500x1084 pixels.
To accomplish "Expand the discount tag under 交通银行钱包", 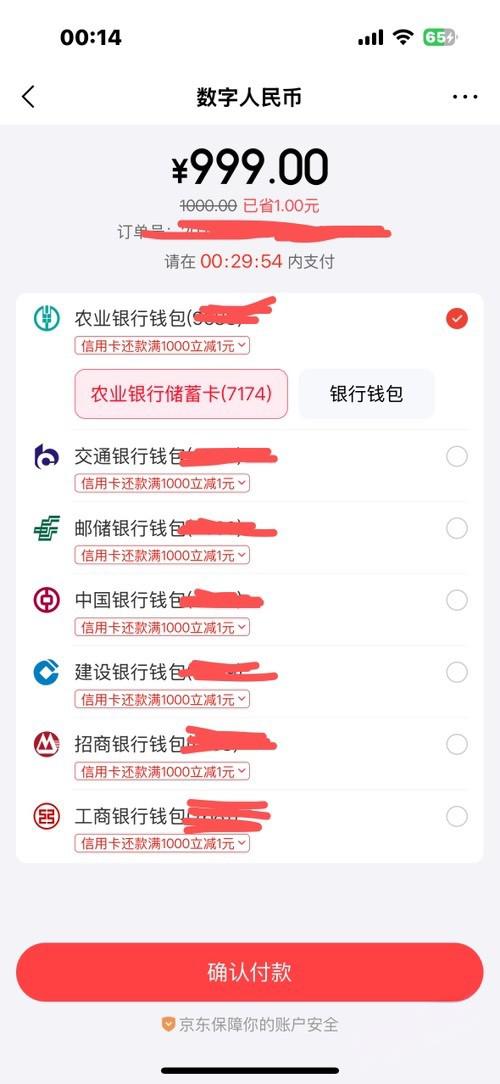I will (162, 483).
